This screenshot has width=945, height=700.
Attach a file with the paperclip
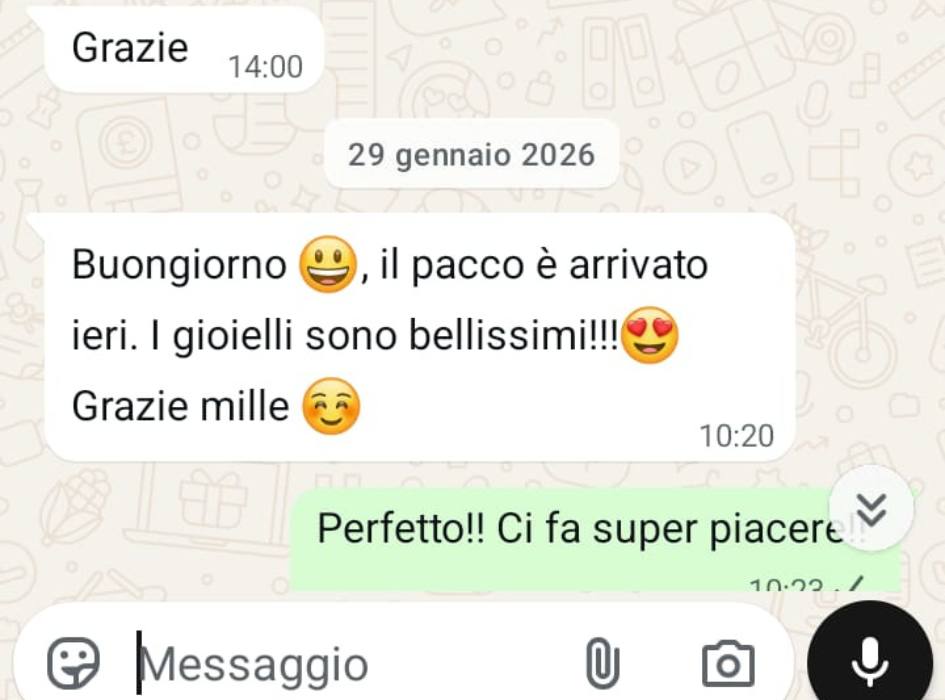602,663
